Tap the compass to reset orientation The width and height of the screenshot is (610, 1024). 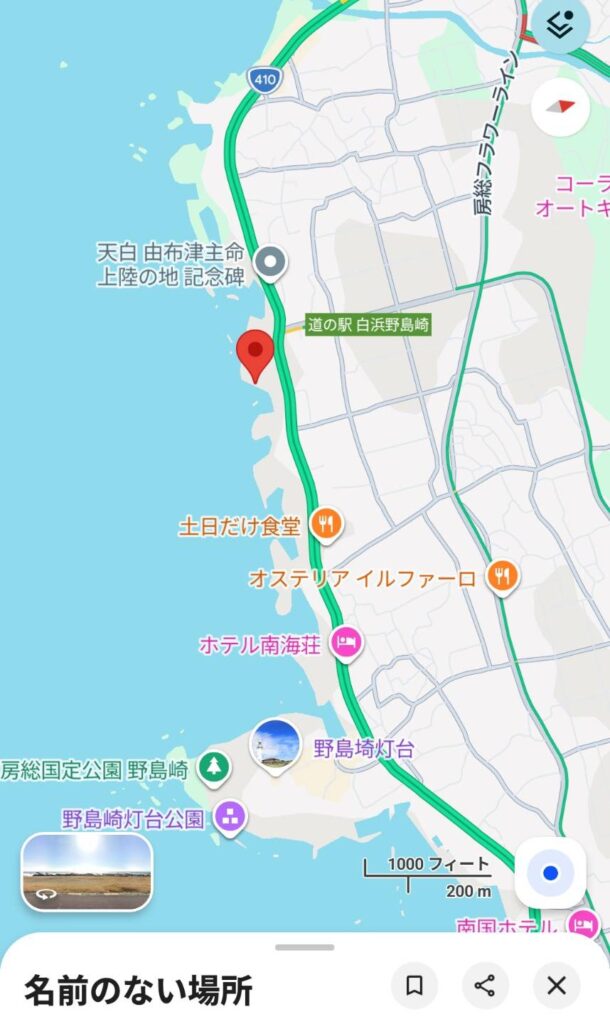coord(560,106)
